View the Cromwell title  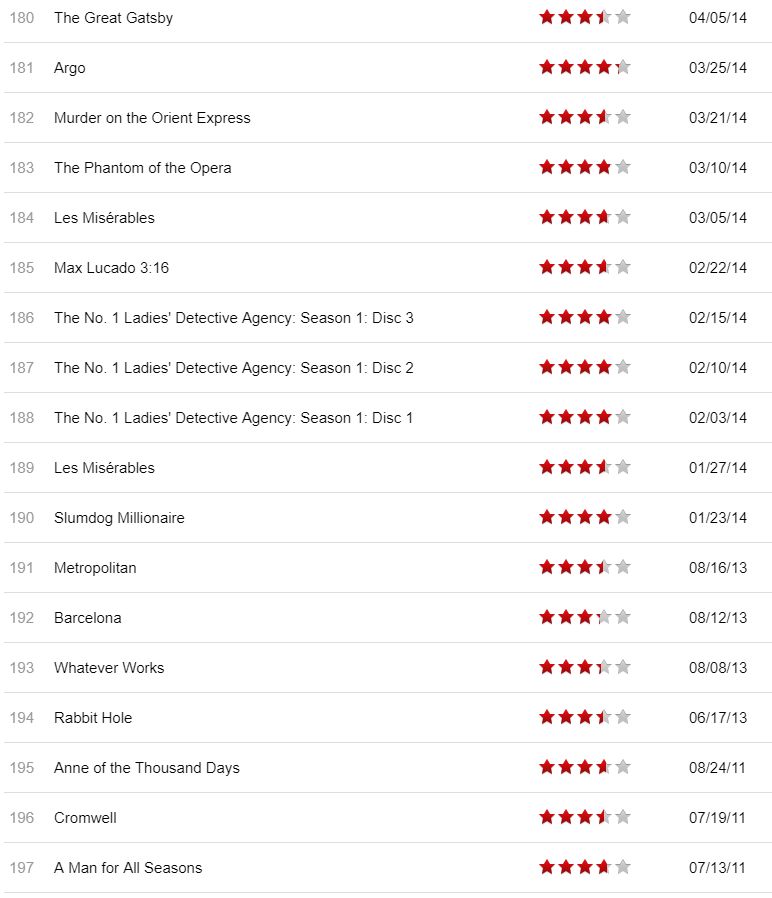[85, 818]
